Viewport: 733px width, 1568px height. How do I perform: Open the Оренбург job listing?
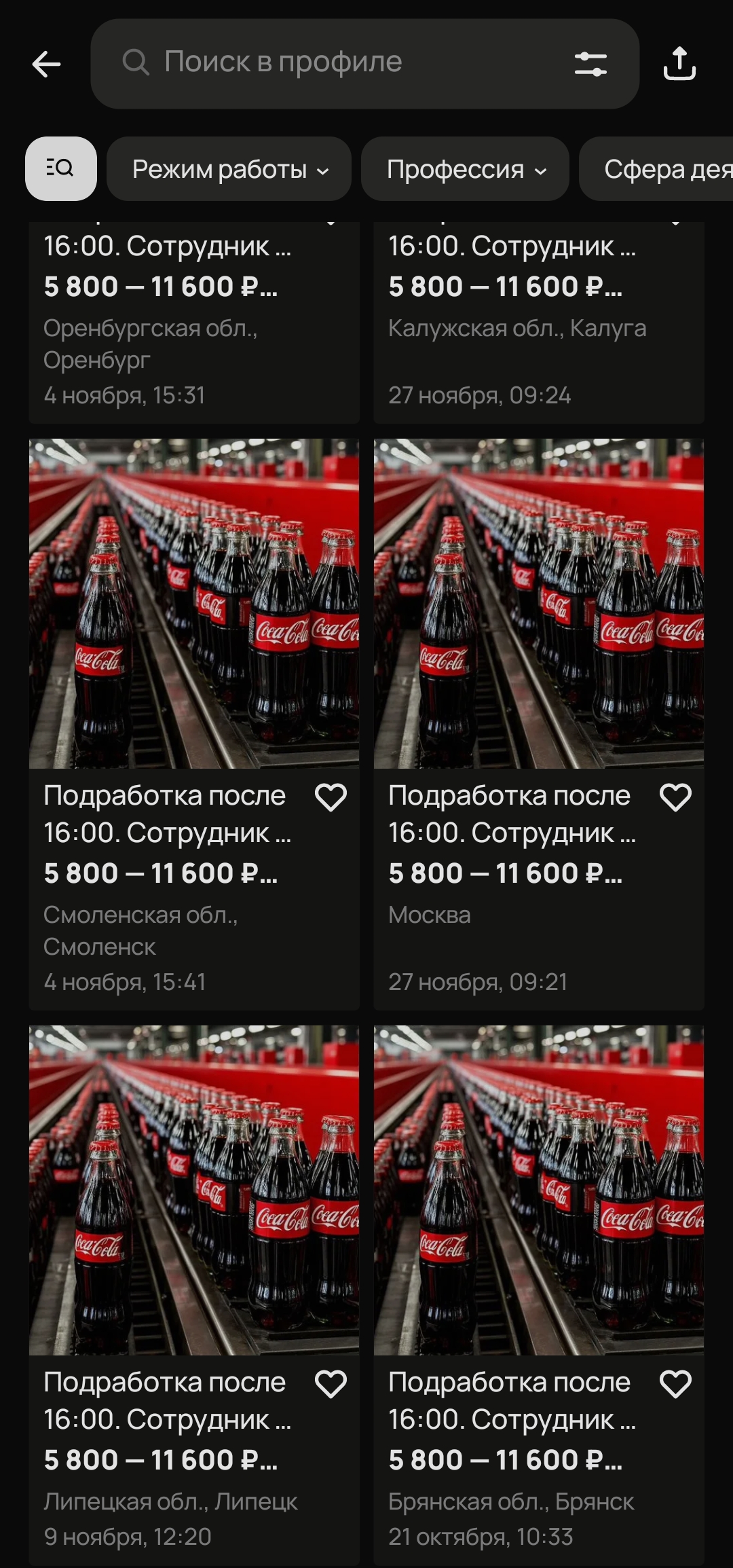(x=193, y=326)
